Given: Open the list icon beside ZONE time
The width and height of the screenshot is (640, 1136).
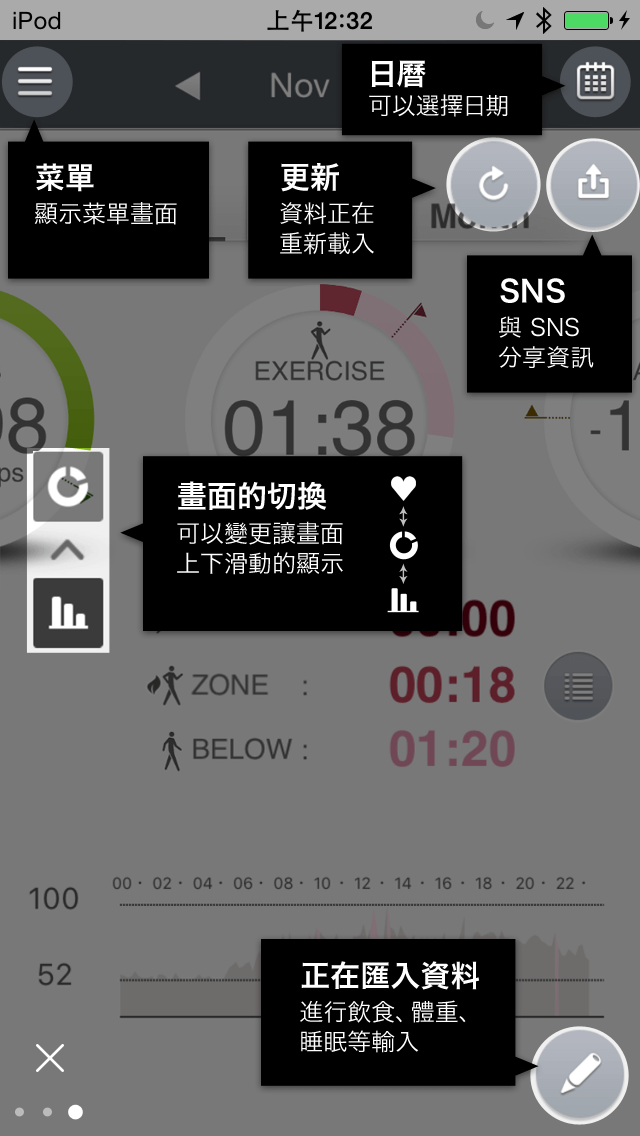Looking at the screenshot, I should click(578, 687).
